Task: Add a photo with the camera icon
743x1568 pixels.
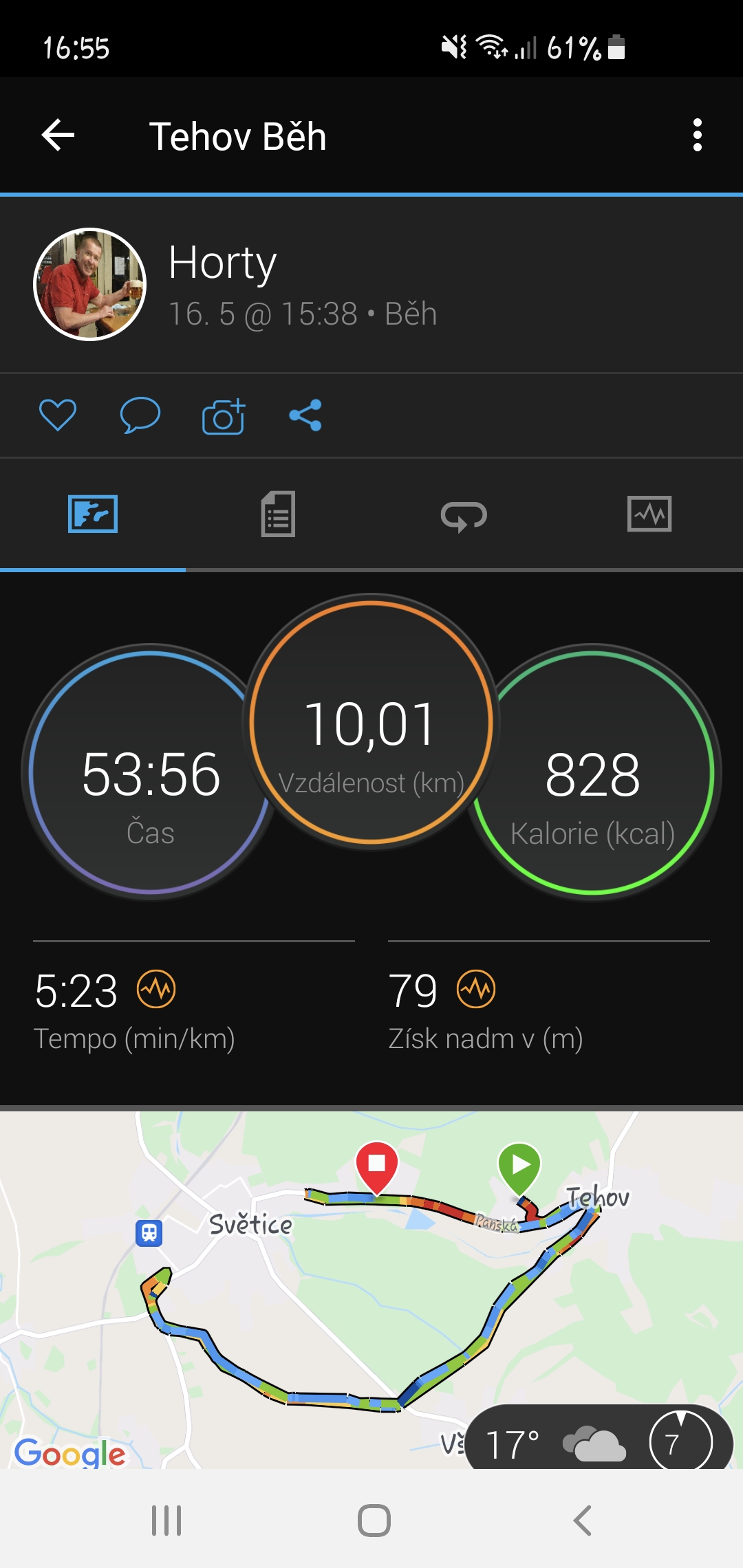Action: pyautogui.click(x=224, y=416)
